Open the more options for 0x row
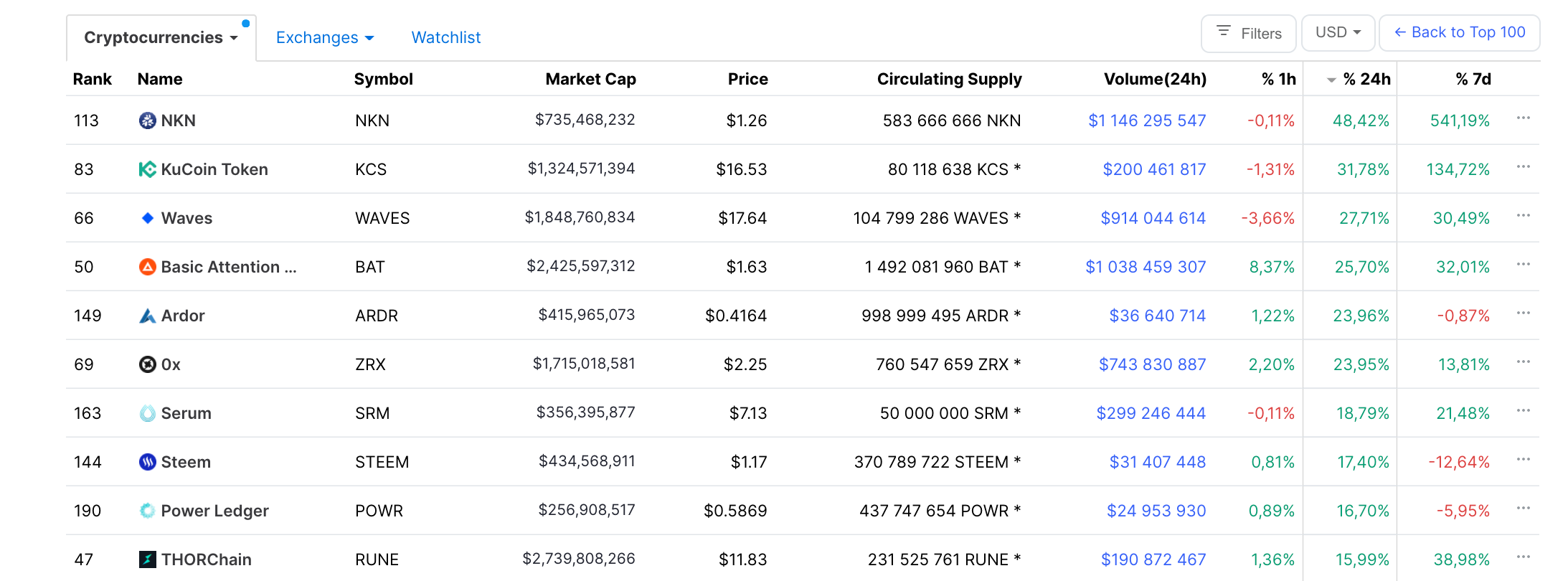Screen dimensions: 1568x581 pos(1523,362)
